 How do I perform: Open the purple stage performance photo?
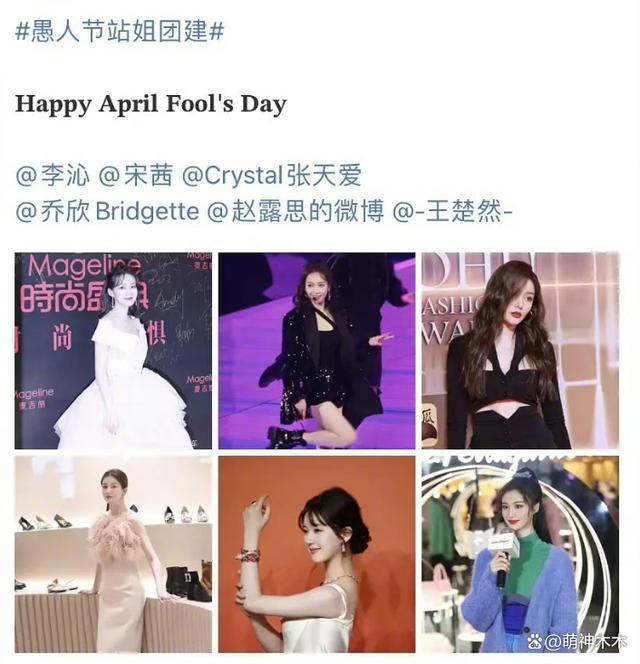[x=316, y=350]
